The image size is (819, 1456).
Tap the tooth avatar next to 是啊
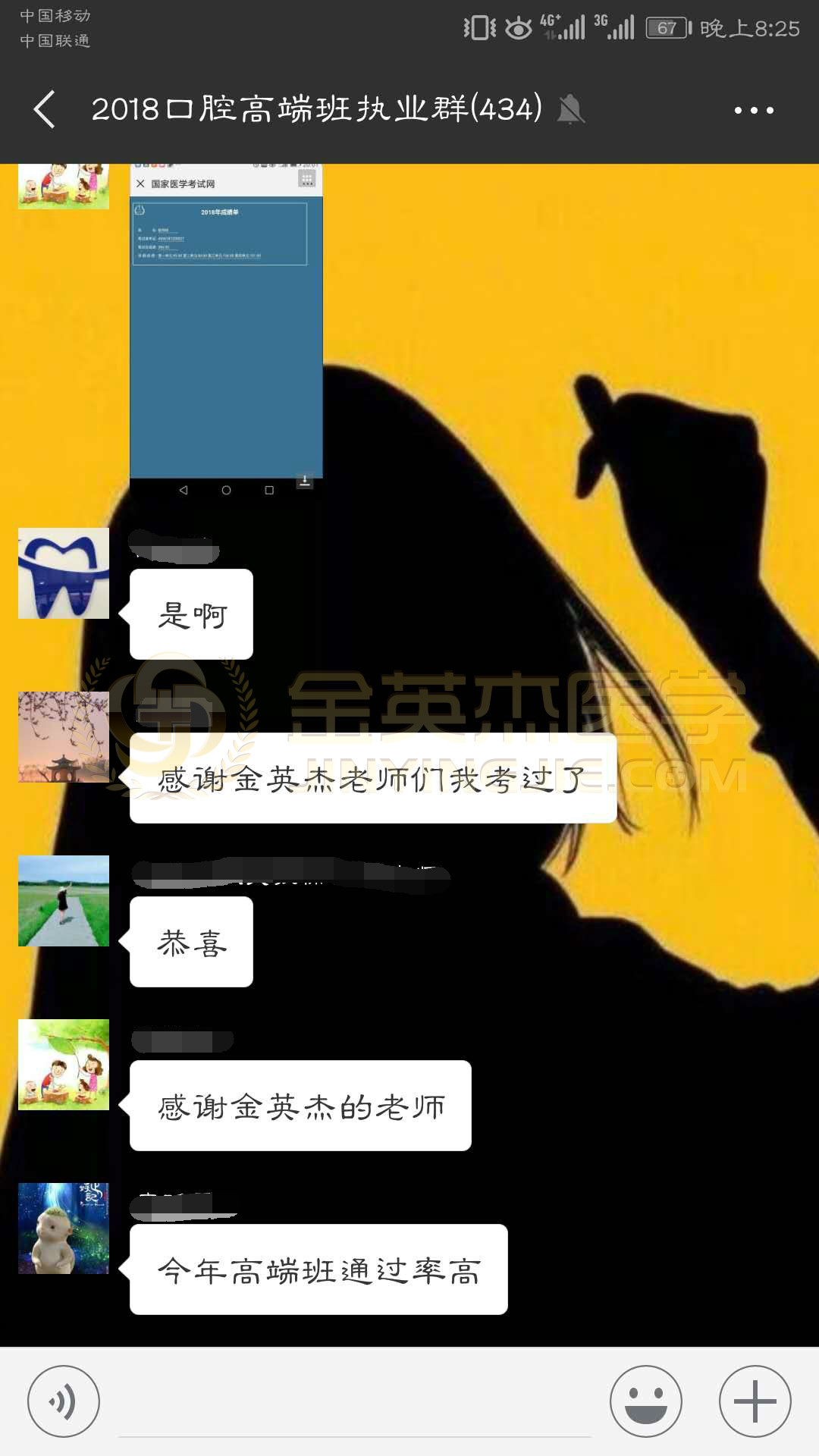pos(64,573)
